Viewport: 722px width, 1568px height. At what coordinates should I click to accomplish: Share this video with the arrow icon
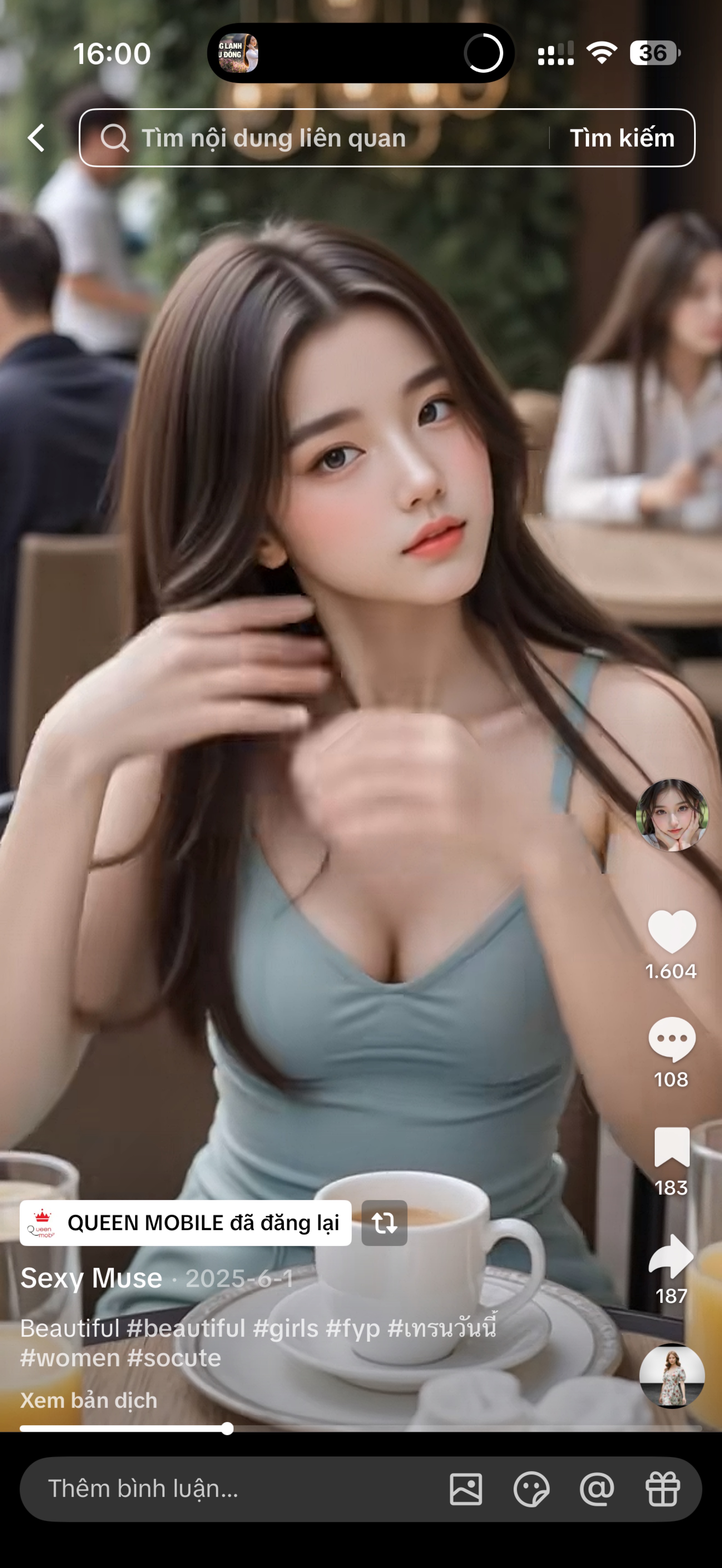(671, 1256)
